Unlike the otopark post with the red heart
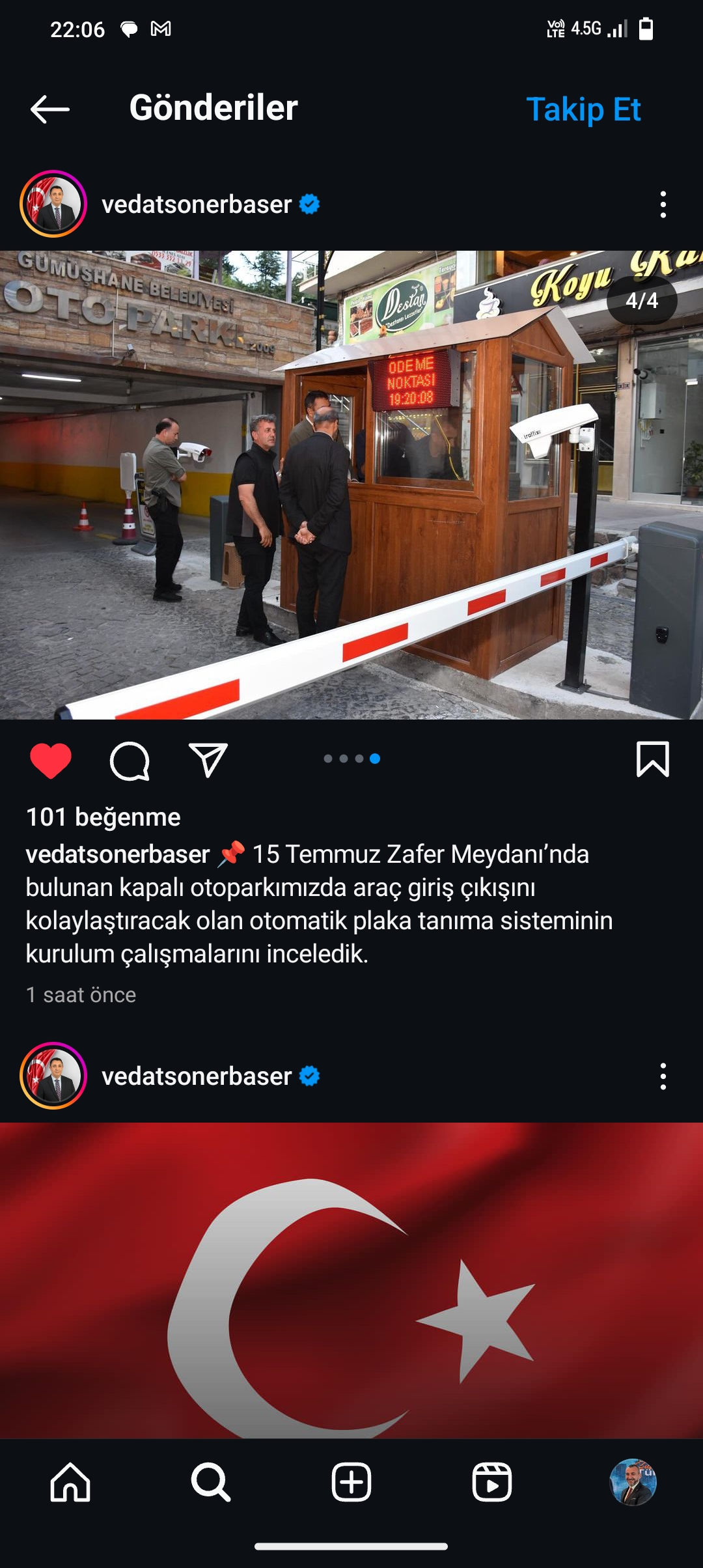This screenshot has width=703, height=1568. pos(51,760)
